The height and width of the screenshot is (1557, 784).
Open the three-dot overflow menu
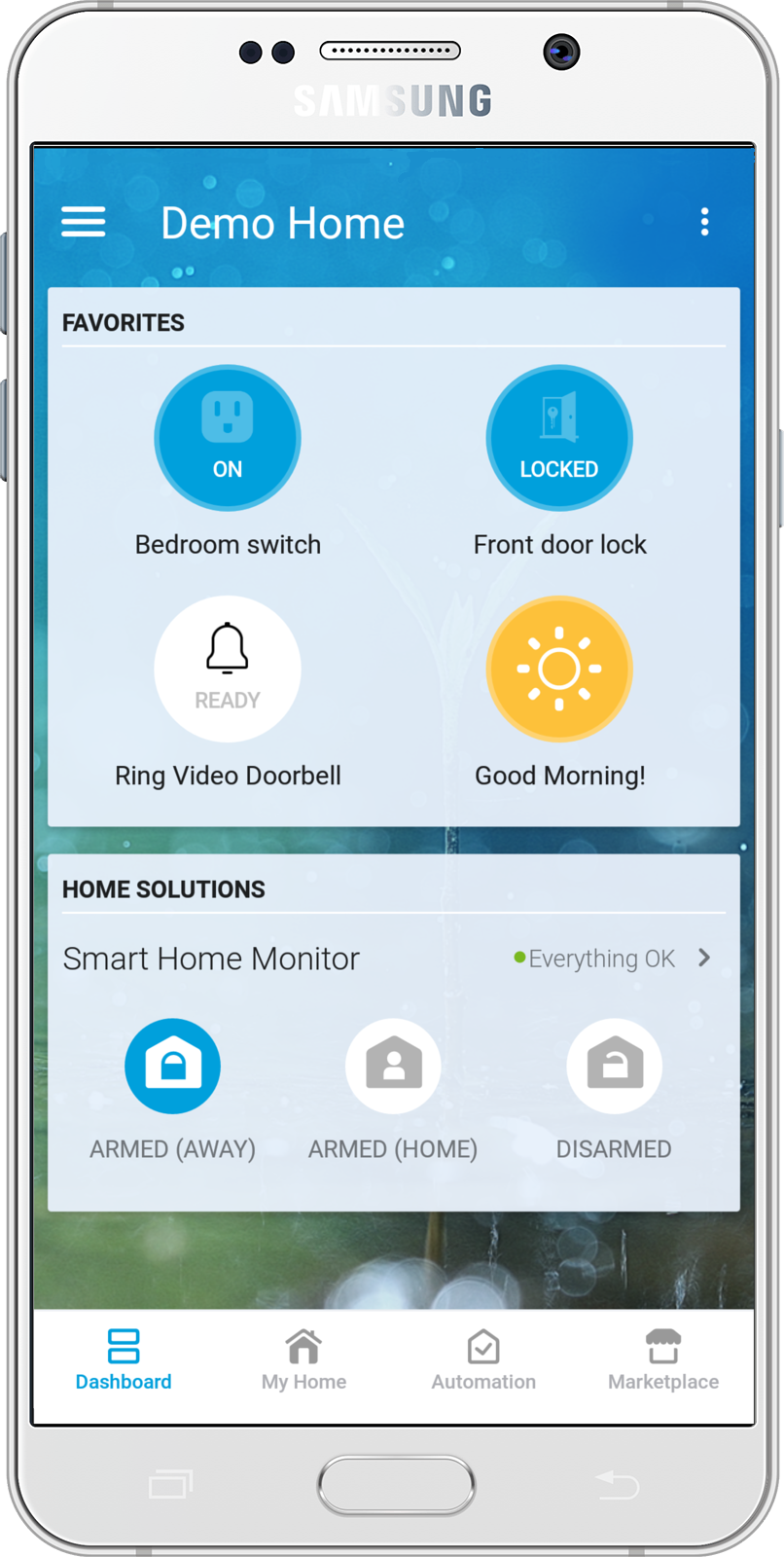coord(704,223)
